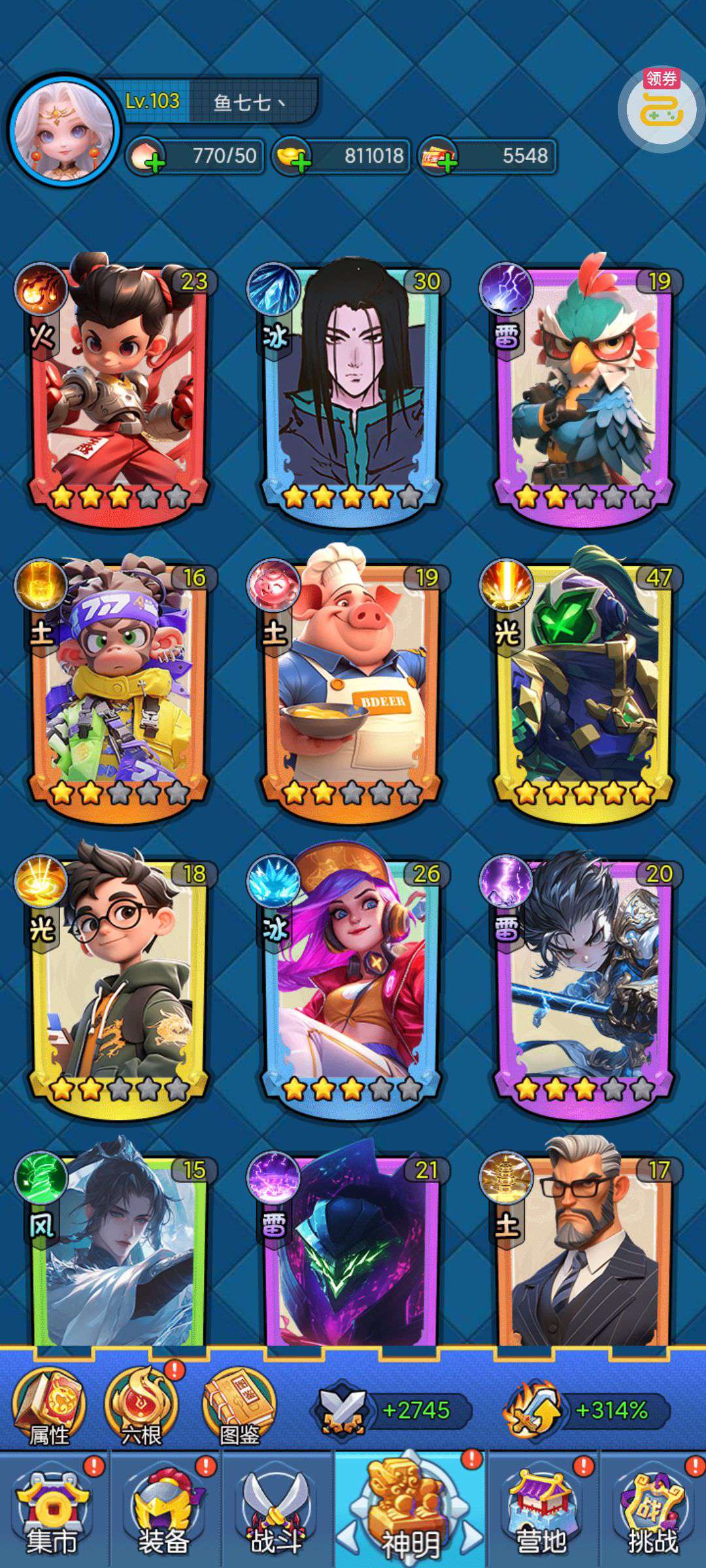Switch to the 挑战 challenge tab
Image resolution: width=706 pixels, height=1568 pixels.
tap(651, 1511)
